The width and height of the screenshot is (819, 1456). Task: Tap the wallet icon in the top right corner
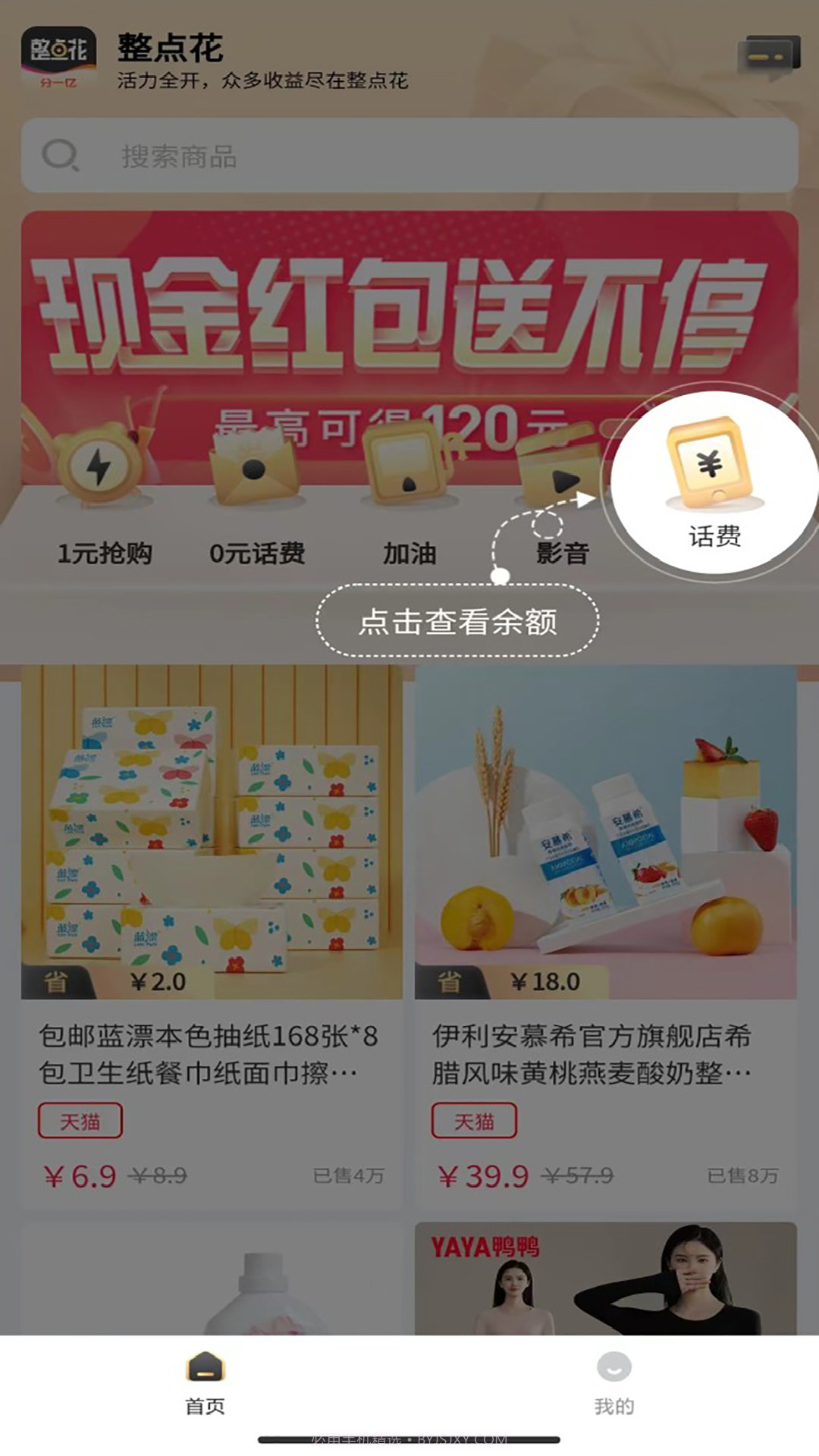[x=767, y=55]
